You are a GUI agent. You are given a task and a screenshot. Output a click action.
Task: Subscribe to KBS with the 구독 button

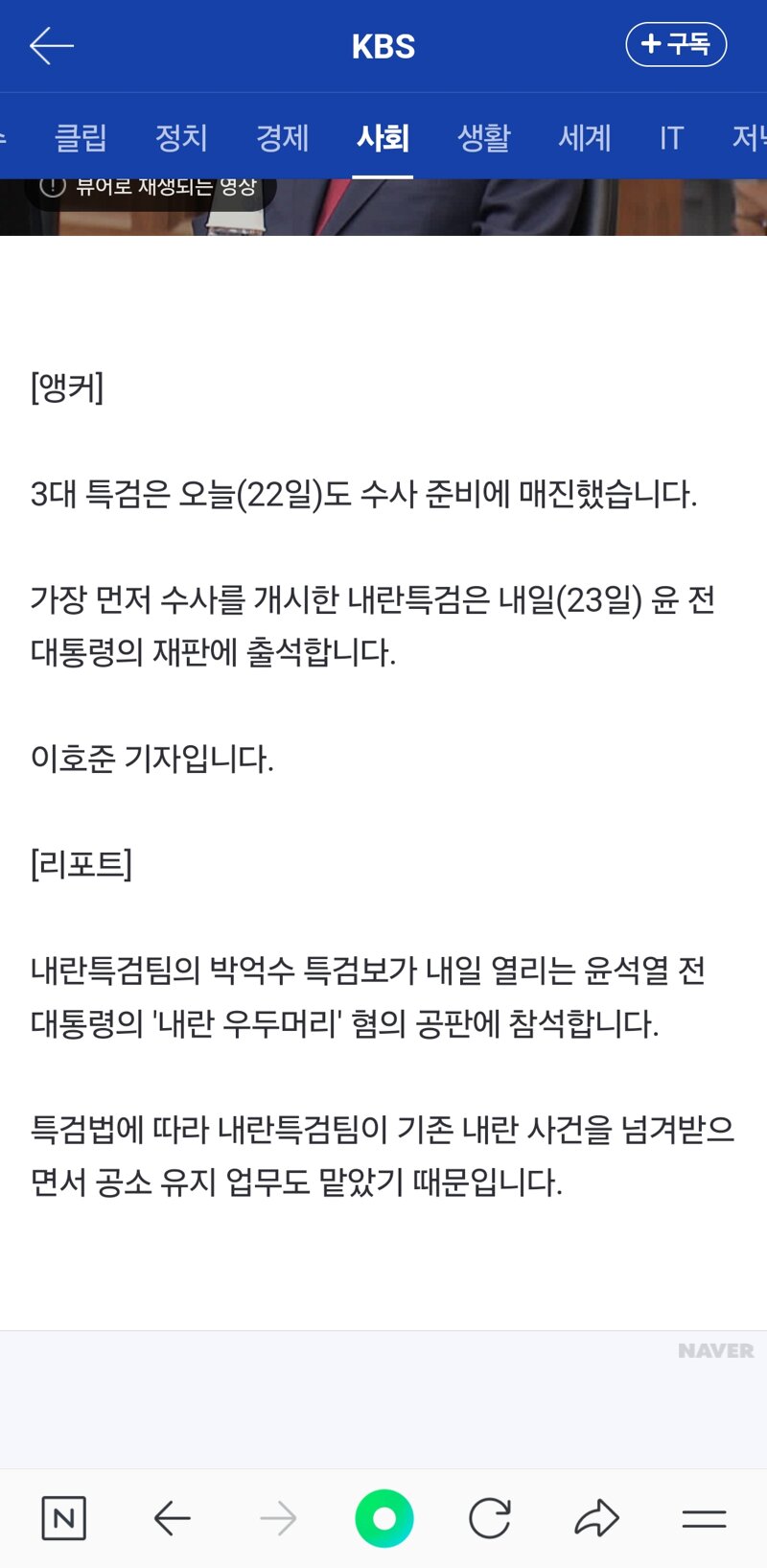point(676,44)
